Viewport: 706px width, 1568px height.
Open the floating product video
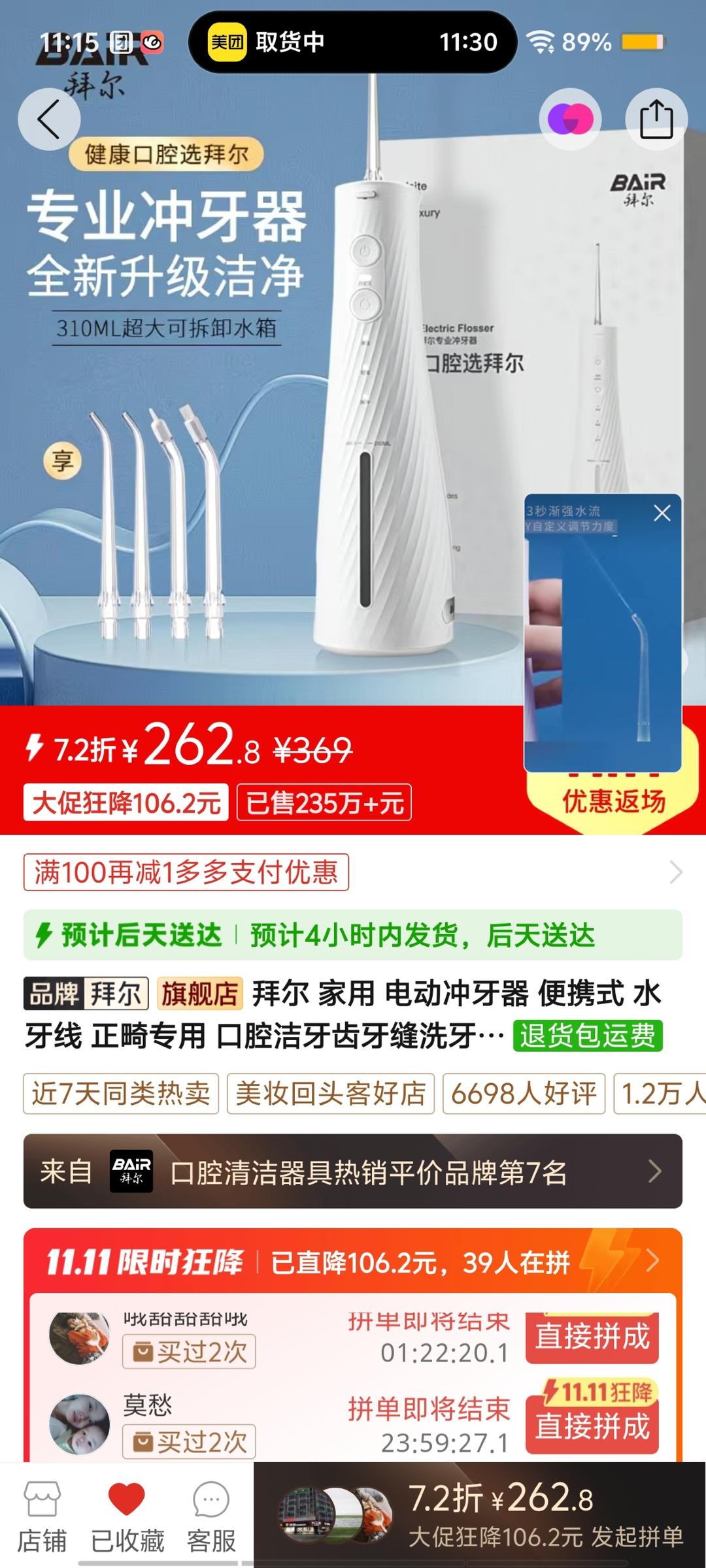pyautogui.click(x=601, y=640)
